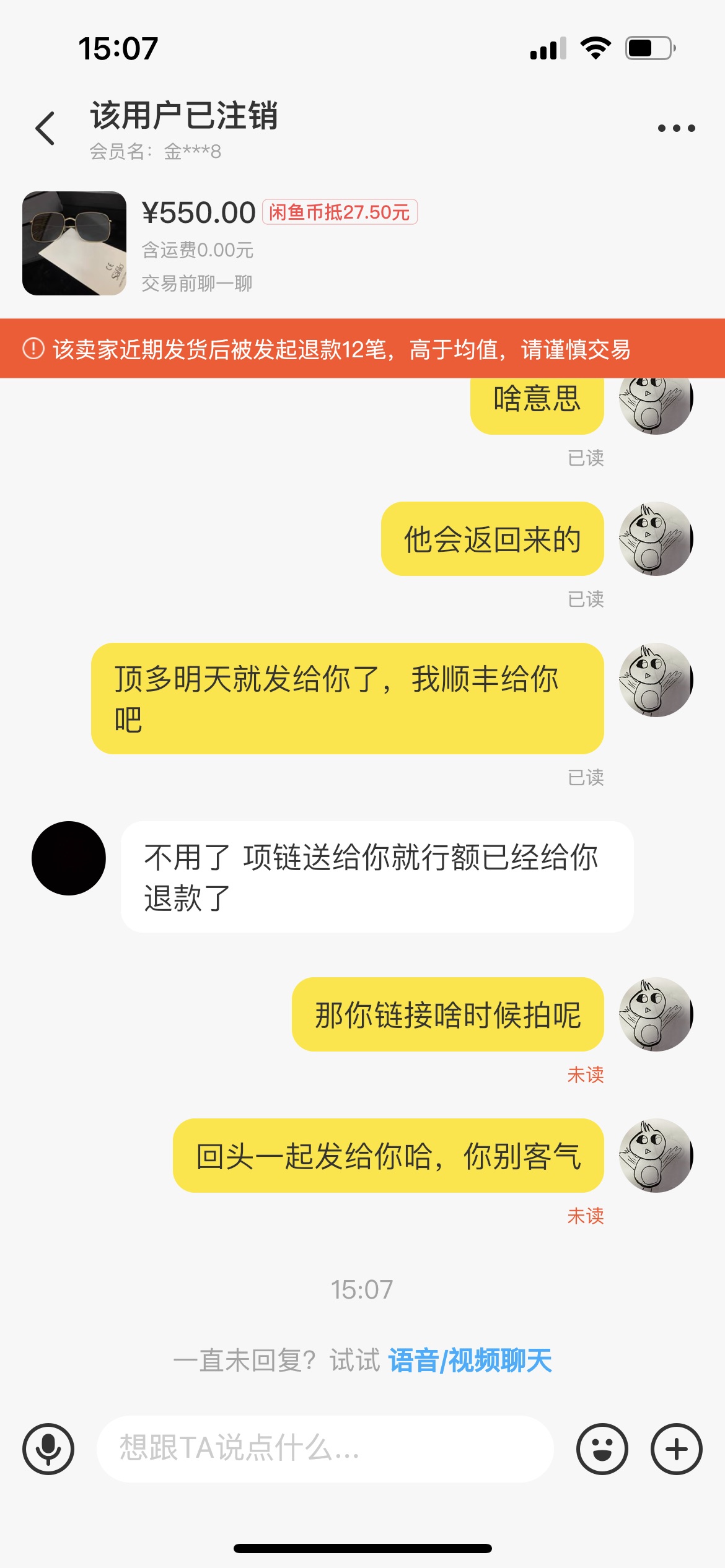Tap the orange refund warning banner
This screenshot has height=1568, width=725.
(362, 349)
